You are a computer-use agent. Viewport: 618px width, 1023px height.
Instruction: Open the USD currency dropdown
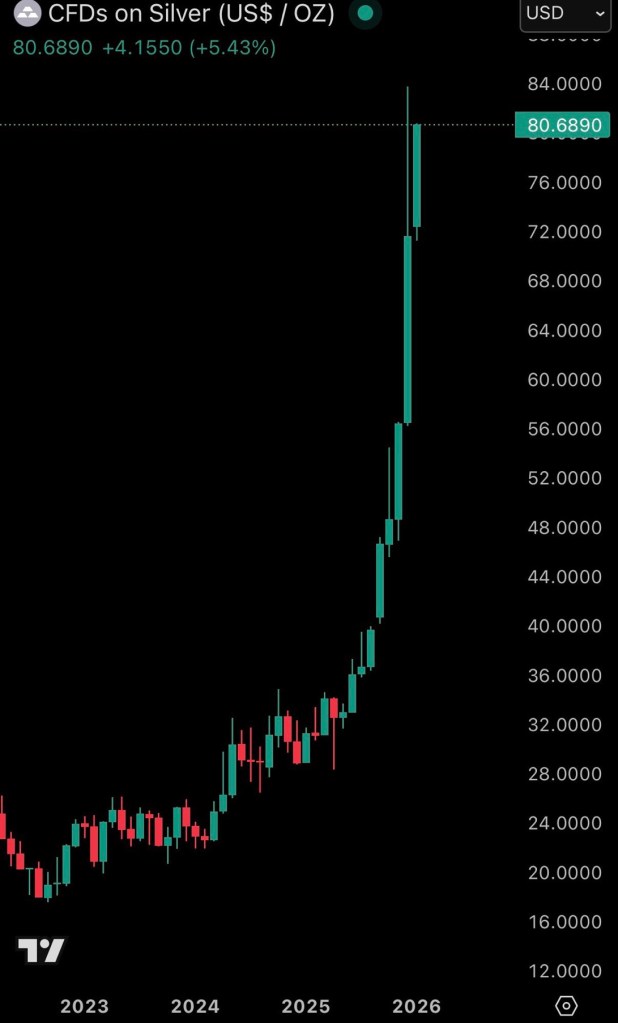coord(566,14)
